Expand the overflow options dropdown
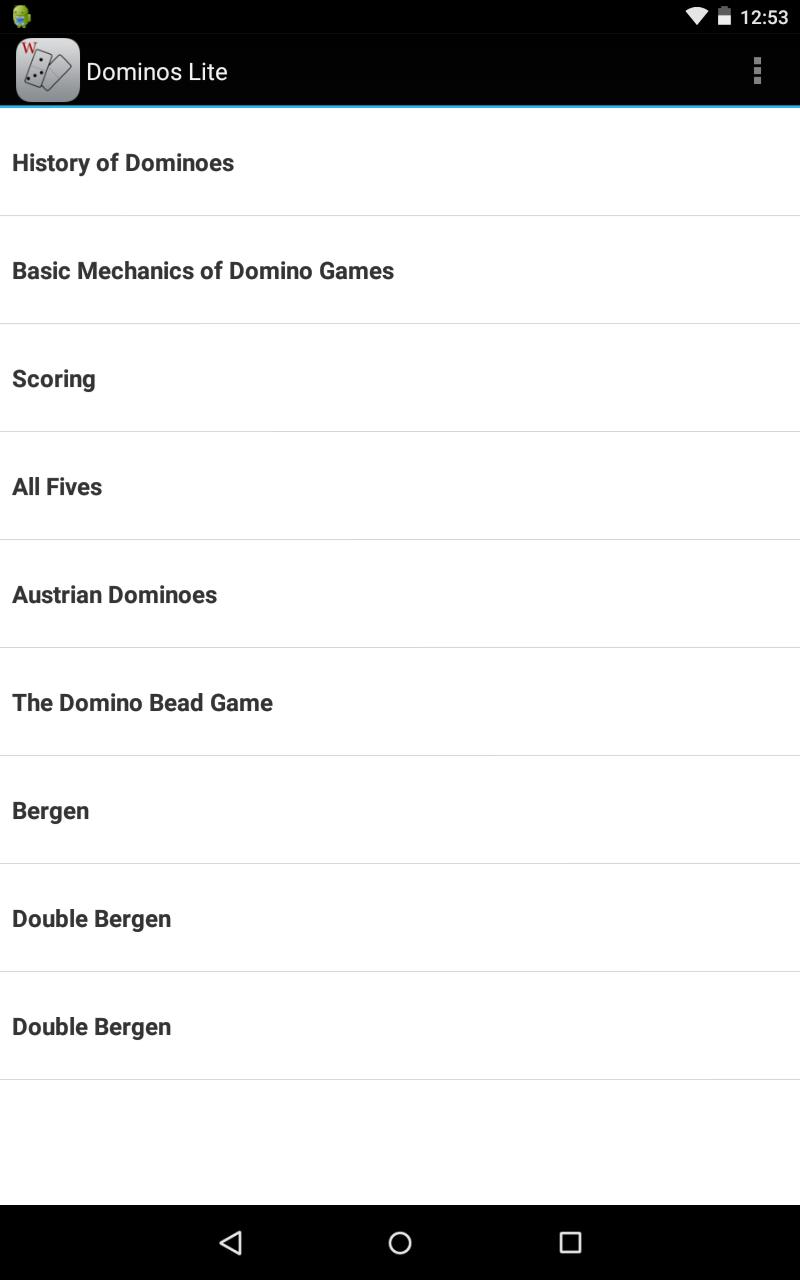Screen dimensions: 800x1280 click(757, 71)
